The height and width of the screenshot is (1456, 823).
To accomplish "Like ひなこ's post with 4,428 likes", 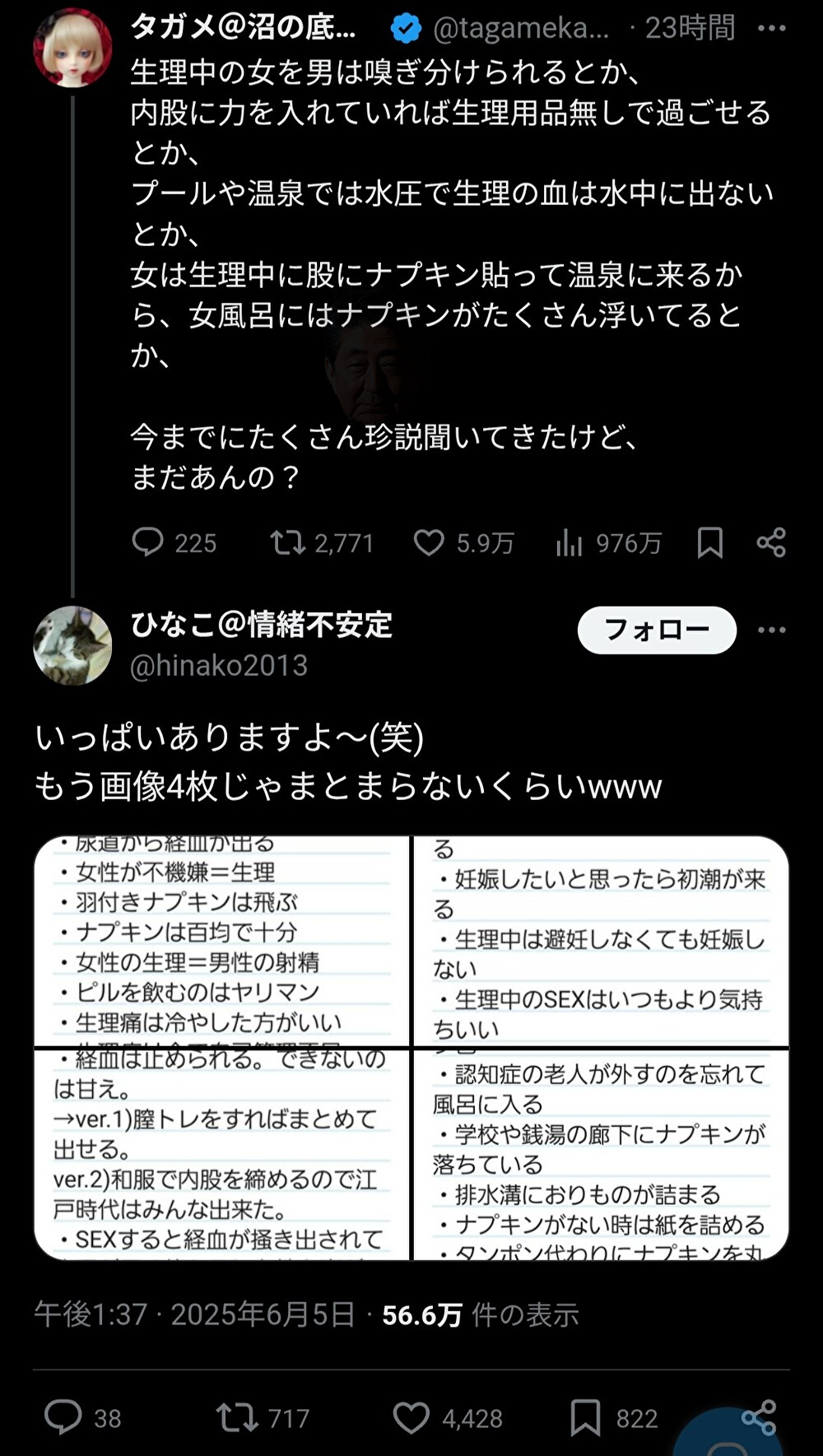I will (x=411, y=1417).
